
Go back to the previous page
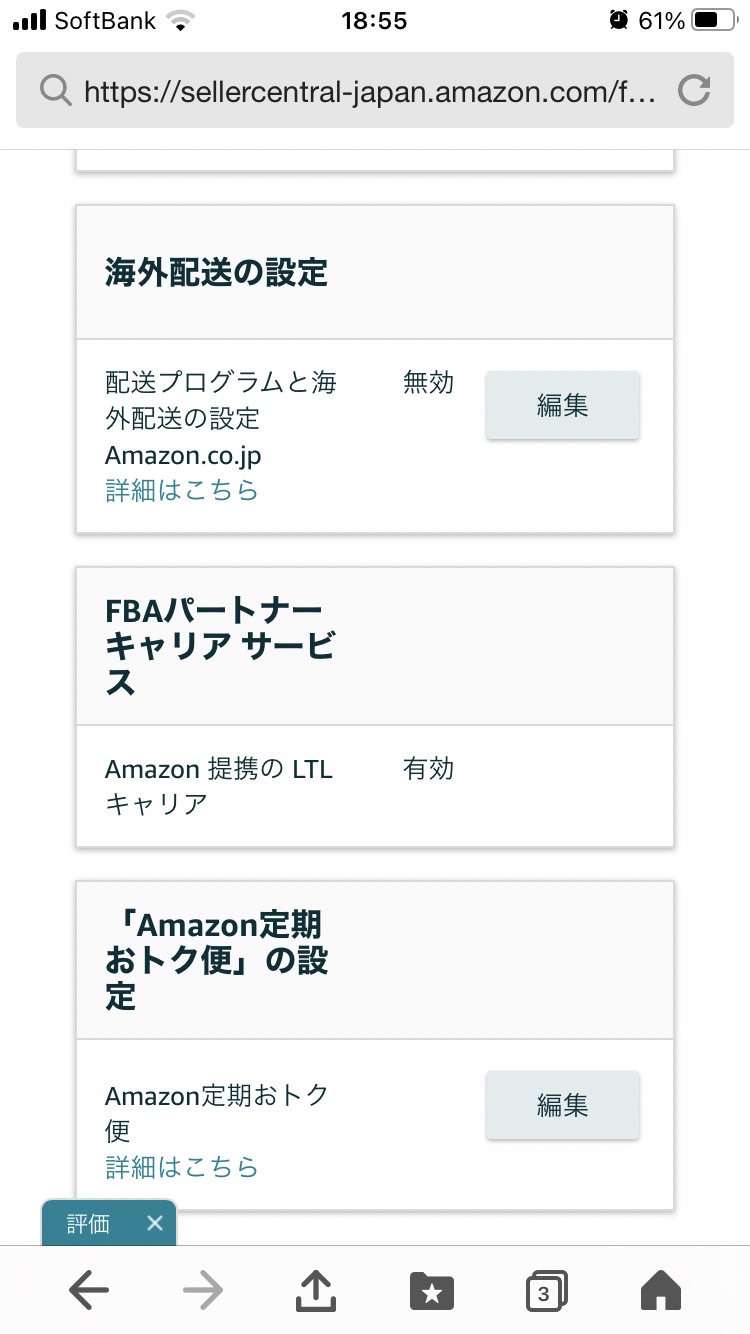coord(89,1292)
